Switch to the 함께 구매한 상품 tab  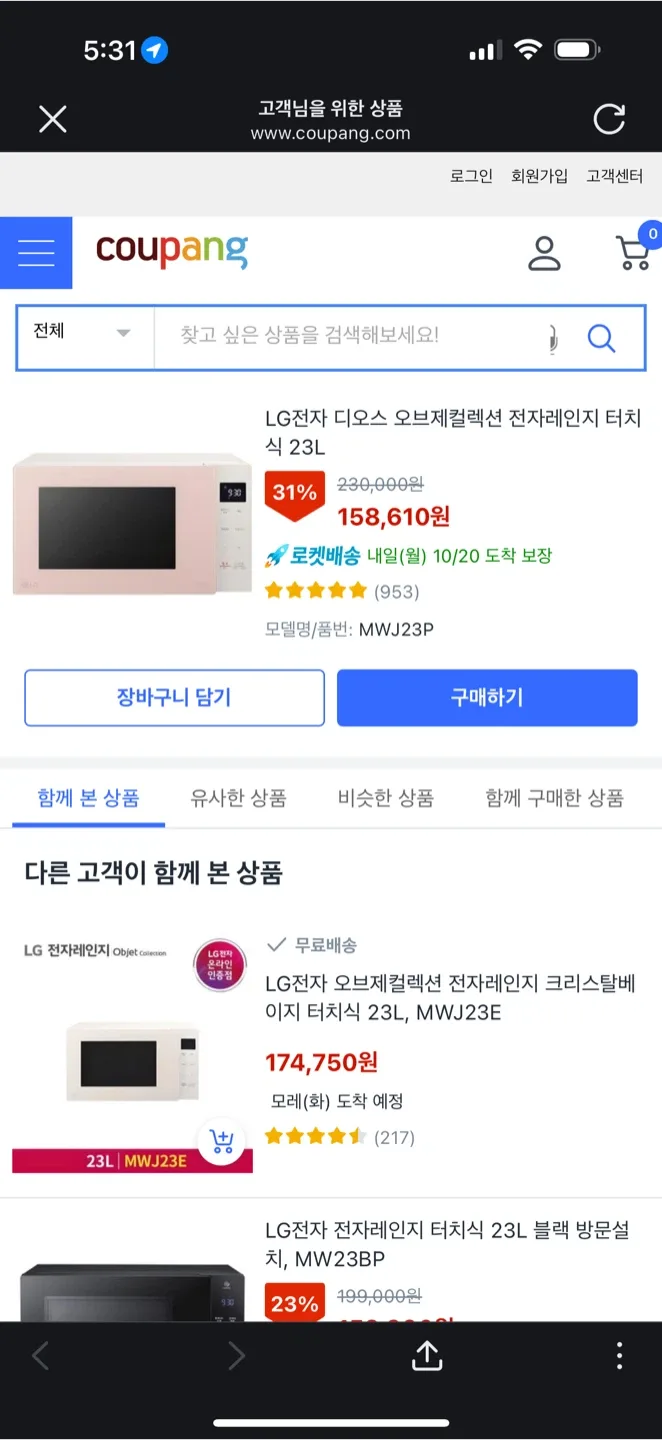554,798
